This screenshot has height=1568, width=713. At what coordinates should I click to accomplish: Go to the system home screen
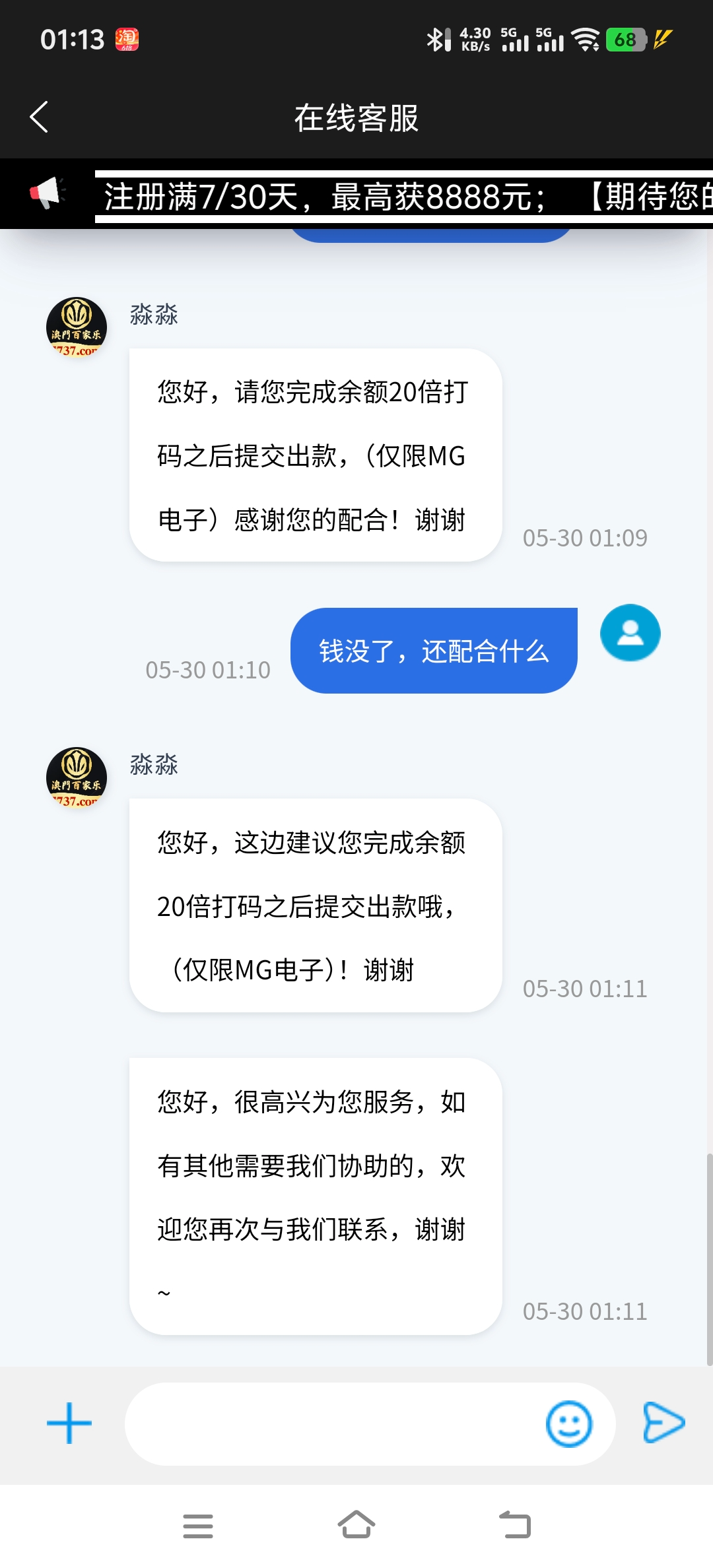tap(356, 1525)
